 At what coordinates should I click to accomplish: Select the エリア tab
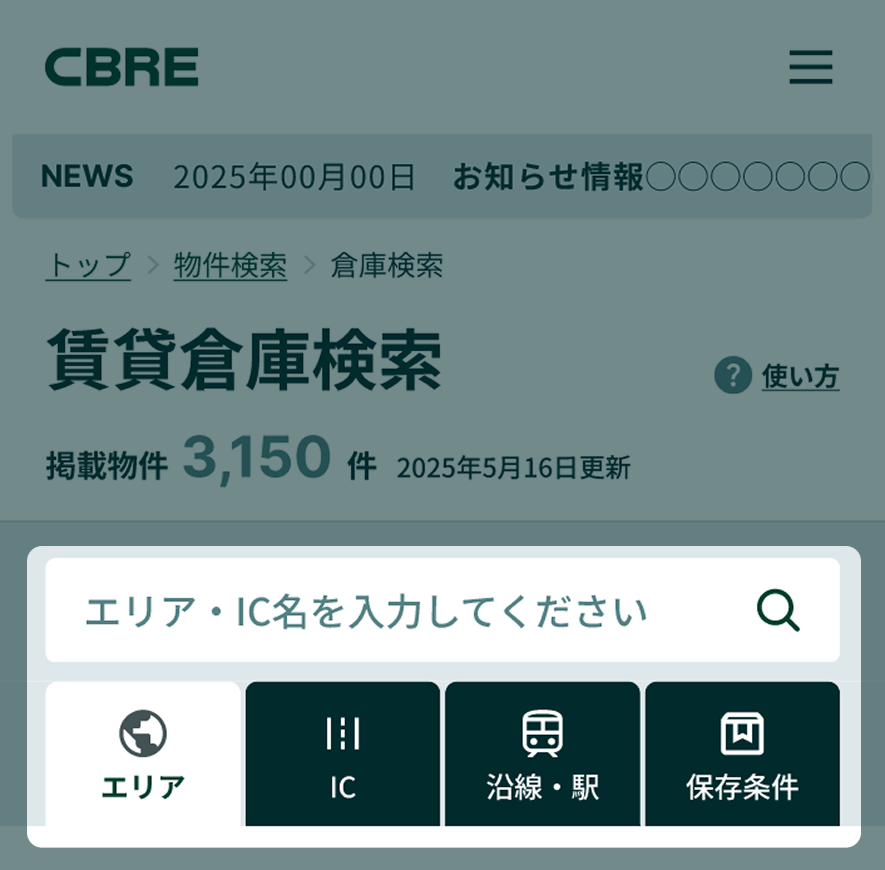(x=143, y=754)
